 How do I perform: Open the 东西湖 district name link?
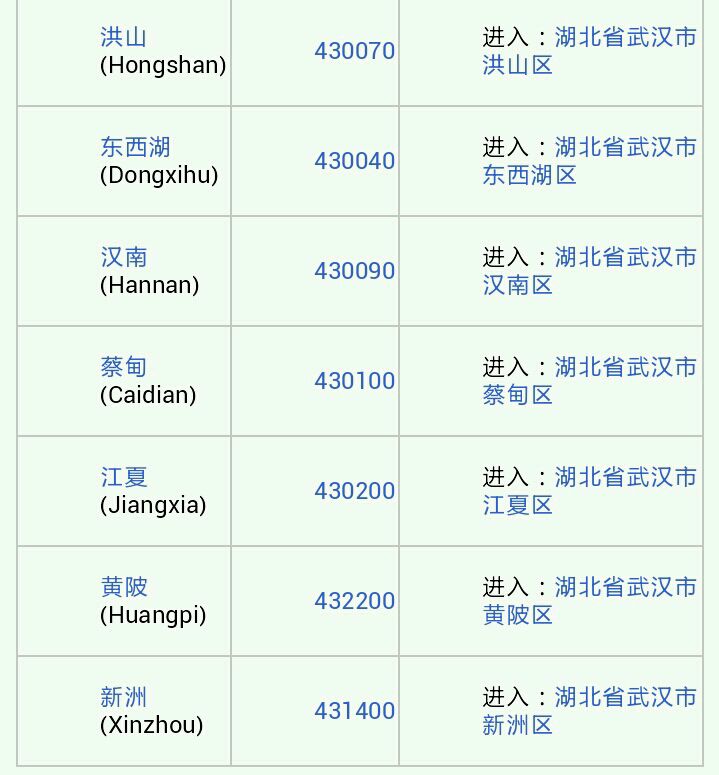(135, 148)
